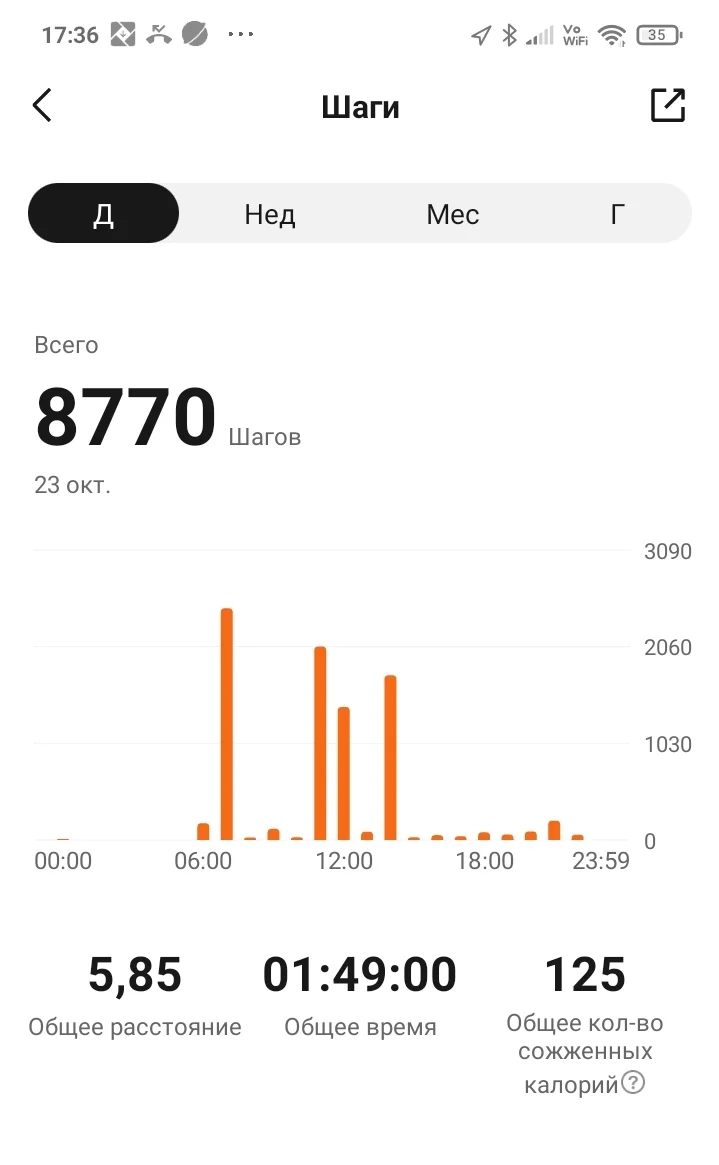
Task: Switch to the Мес monthly view
Action: click(x=452, y=214)
